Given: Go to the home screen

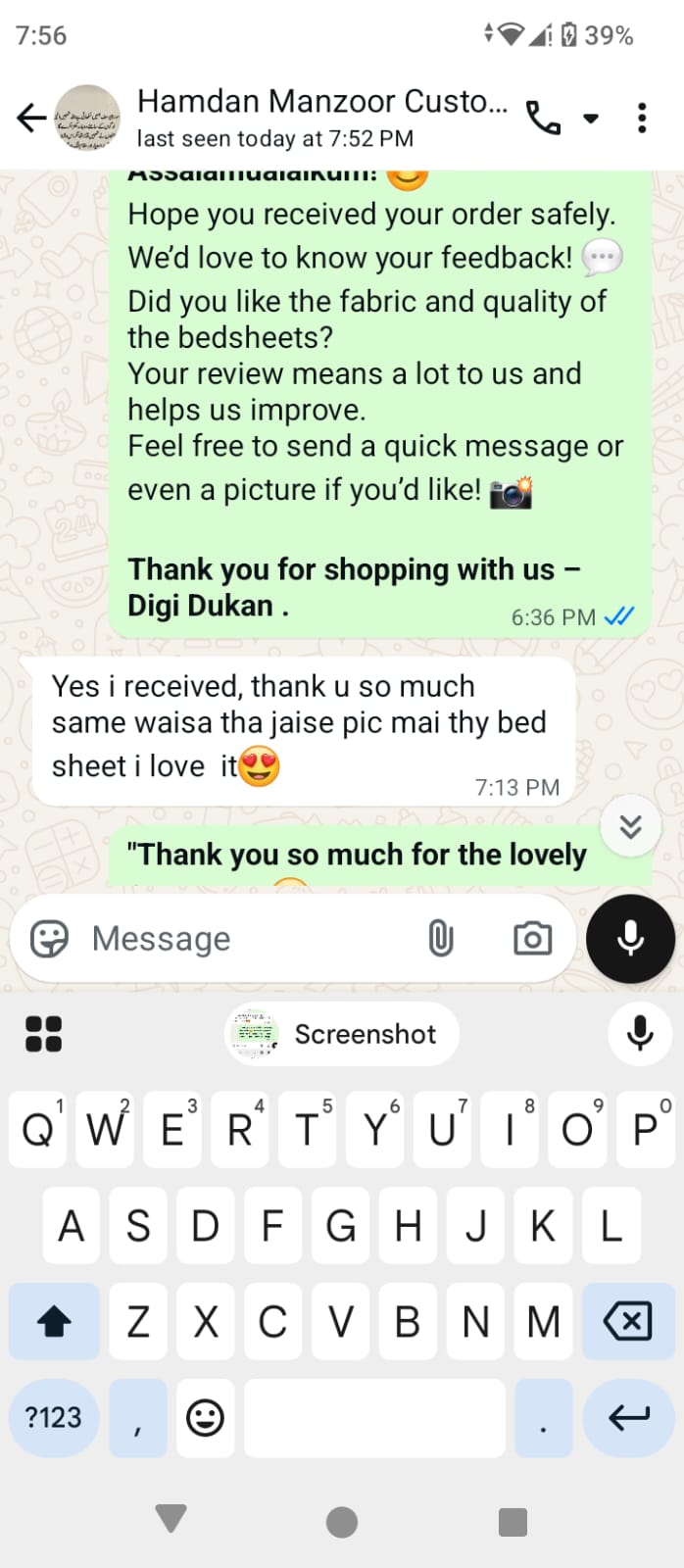Looking at the screenshot, I should click(341, 1522).
